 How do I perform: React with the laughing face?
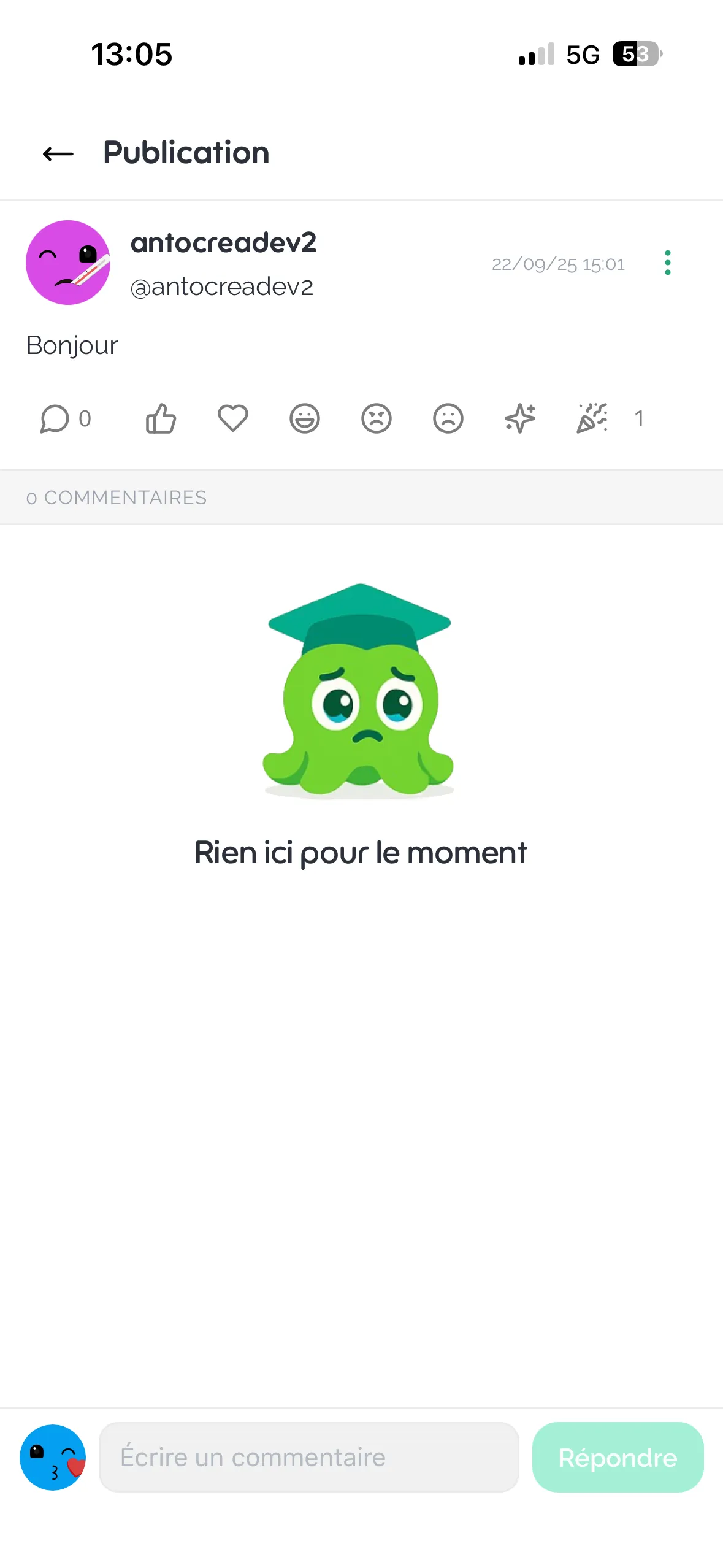tap(305, 419)
